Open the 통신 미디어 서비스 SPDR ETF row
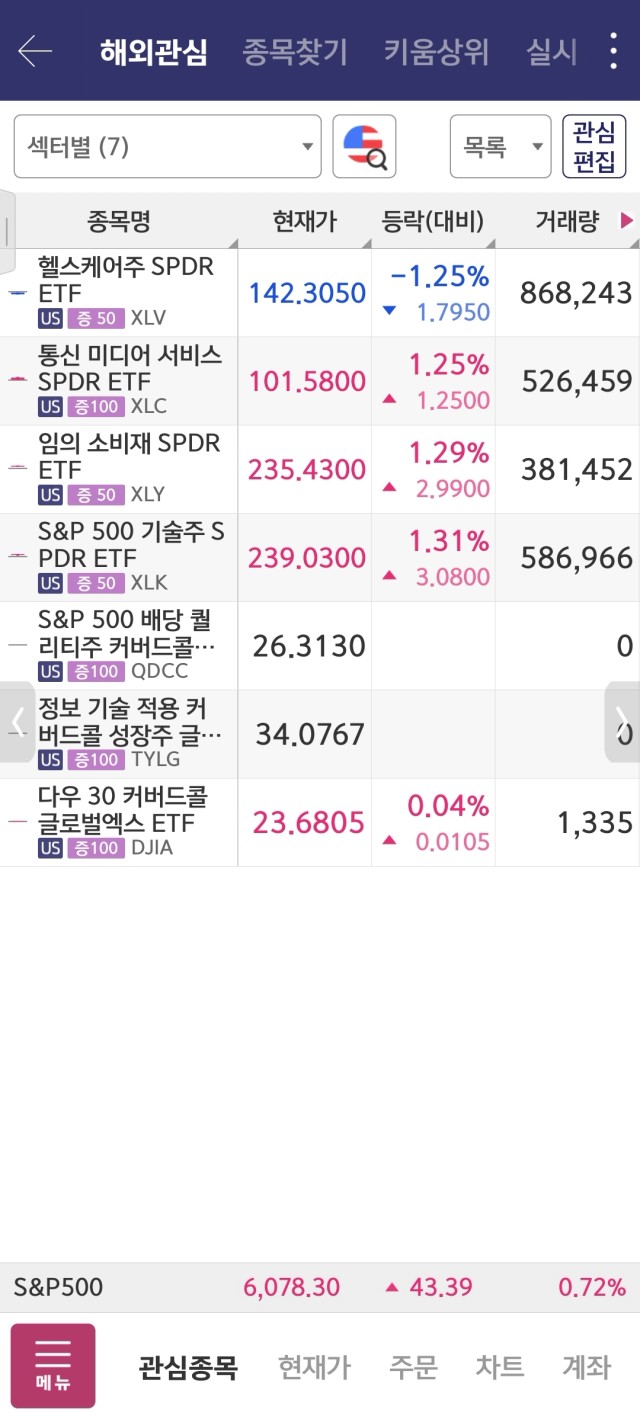 (320, 381)
